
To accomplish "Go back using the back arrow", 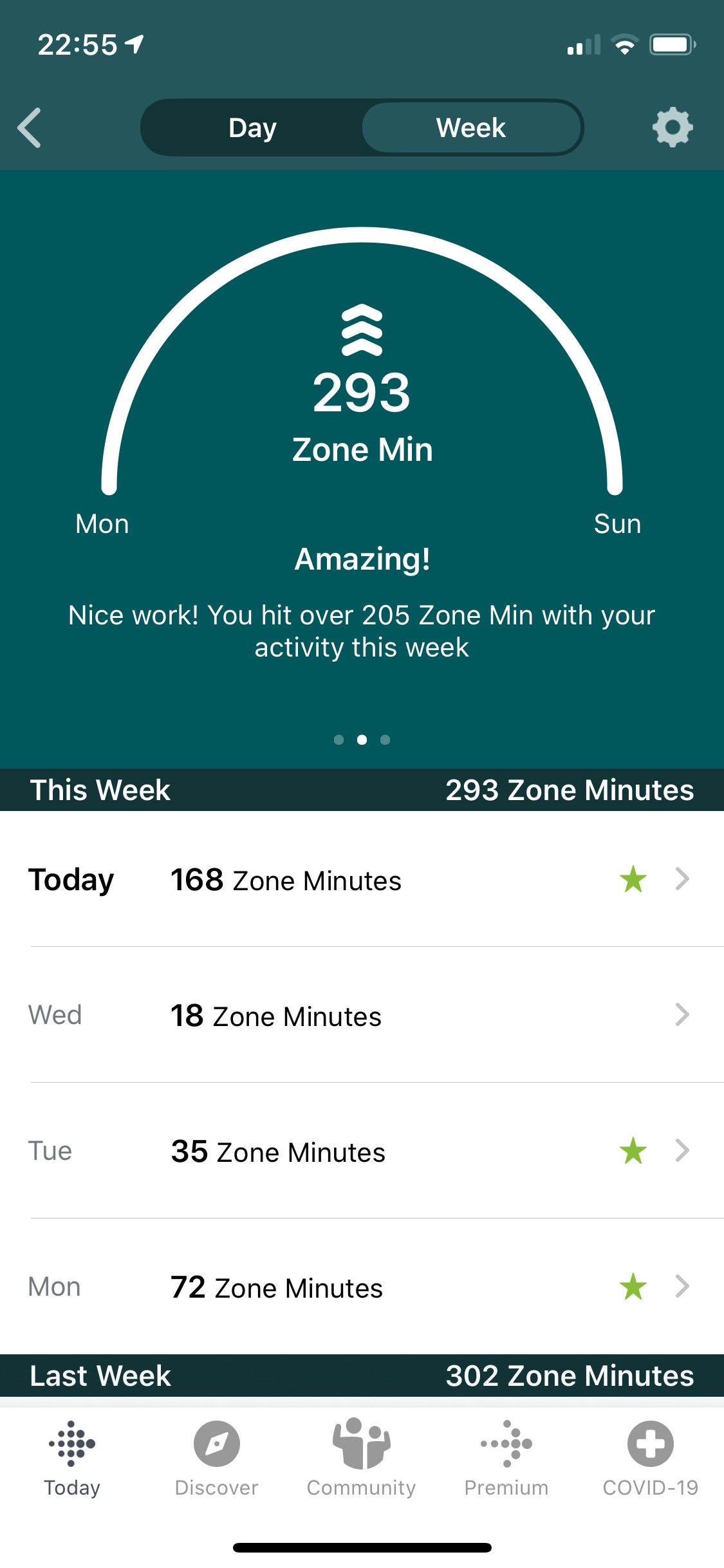I will (30, 127).
